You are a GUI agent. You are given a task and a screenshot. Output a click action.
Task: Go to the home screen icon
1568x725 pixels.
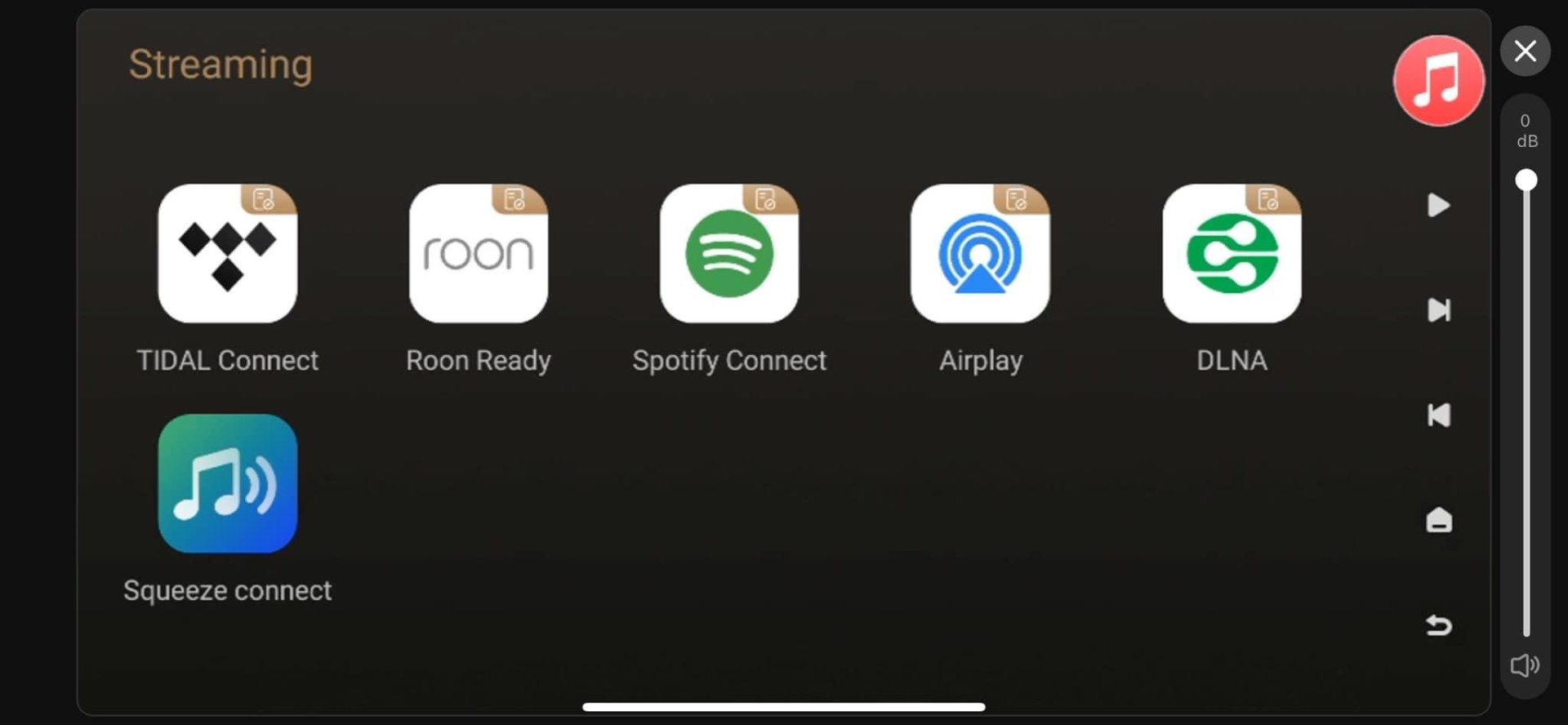click(1438, 520)
